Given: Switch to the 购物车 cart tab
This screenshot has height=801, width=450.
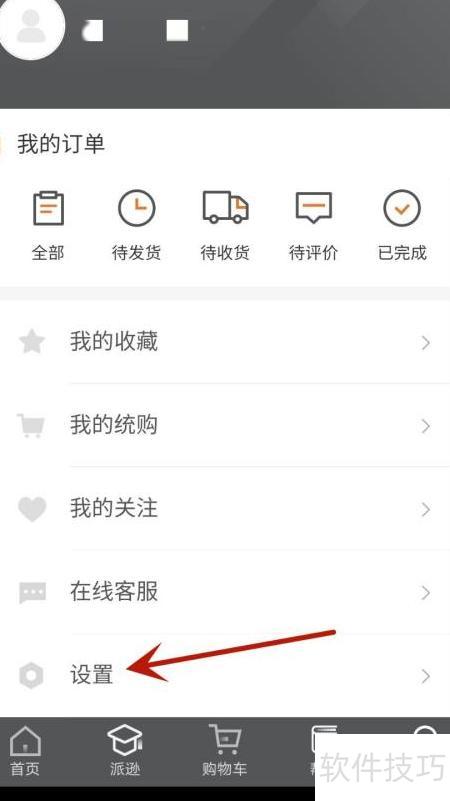Looking at the screenshot, I should tap(224, 751).
